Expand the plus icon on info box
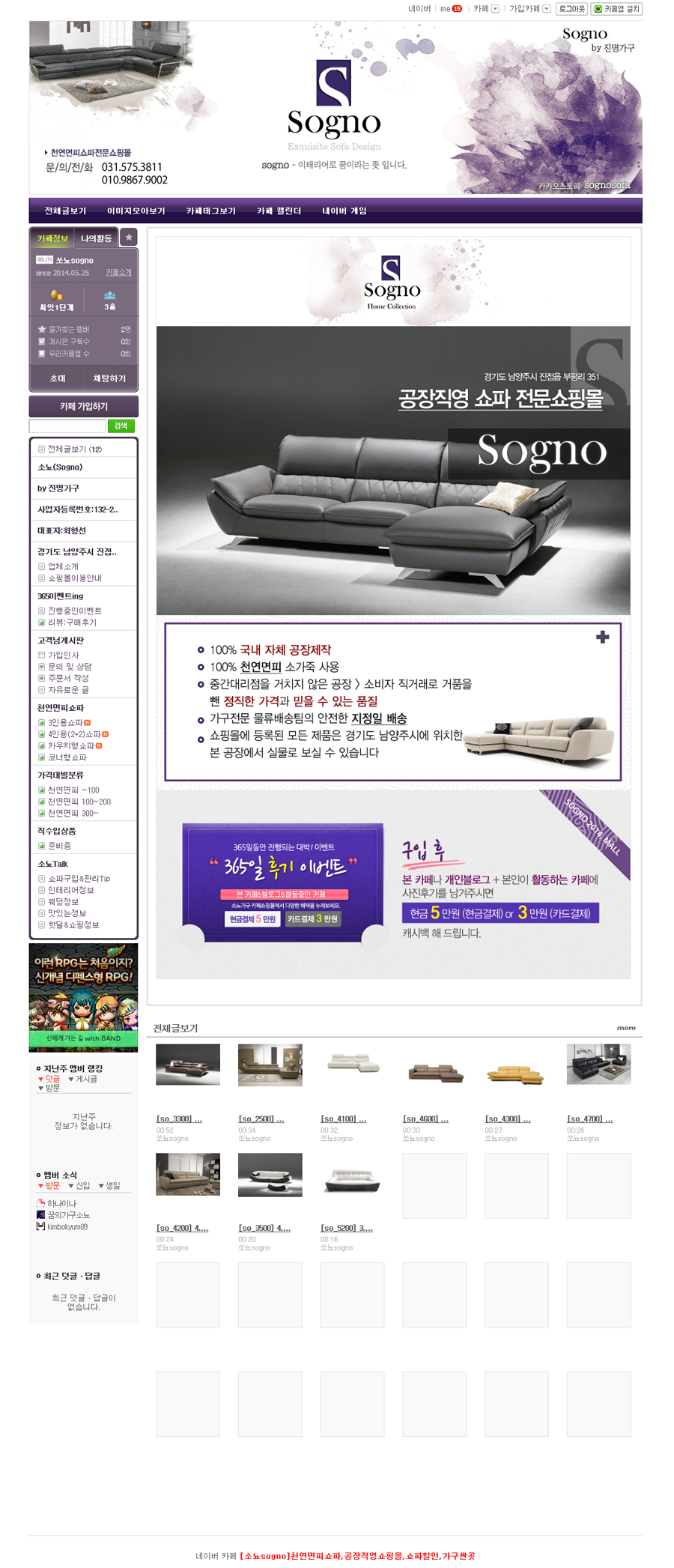This screenshot has height=1568, width=674. [x=602, y=637]
